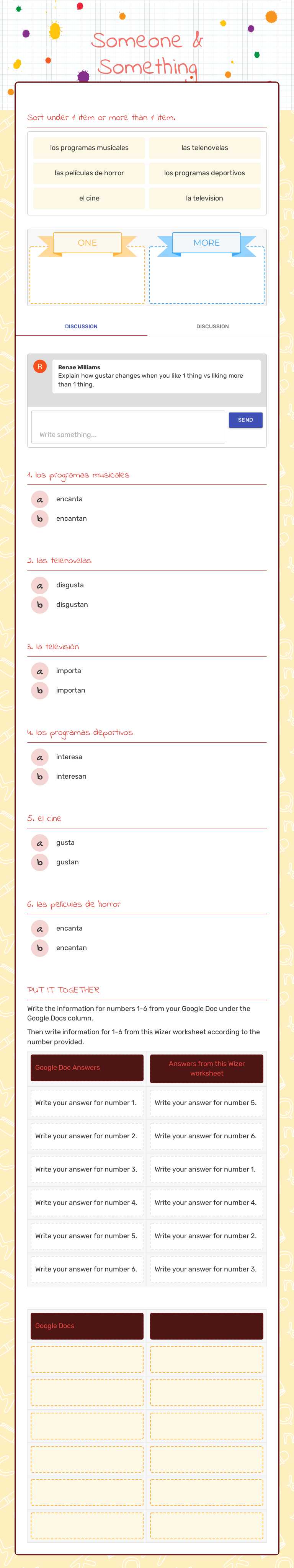Screen dimensions: 294x1568
Task: Select the 'el cine' sorting tile
Action: pyautogui.click(x=89, y=199)
